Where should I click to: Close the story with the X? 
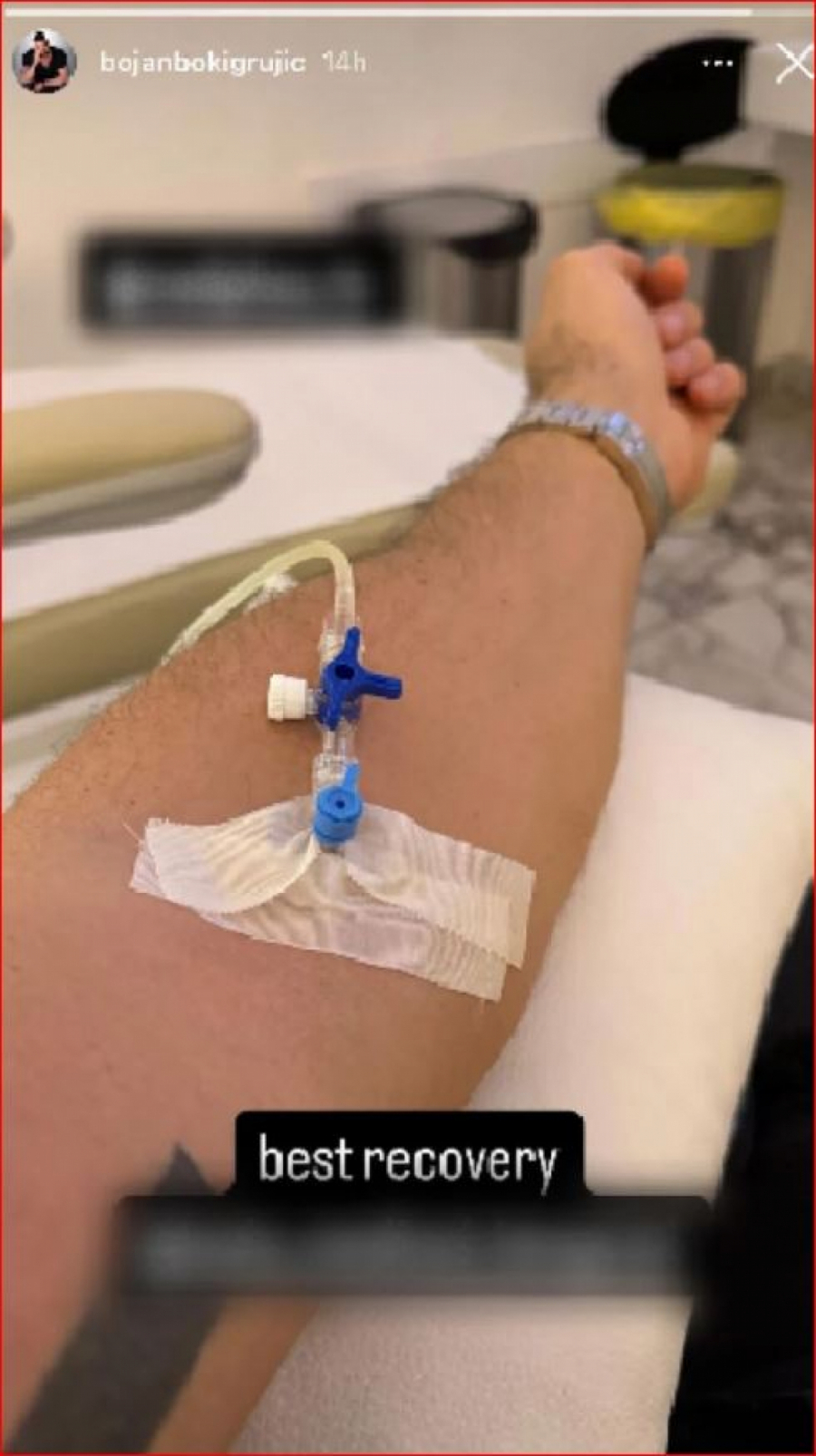pyautogui.click(x=793, y=63)
